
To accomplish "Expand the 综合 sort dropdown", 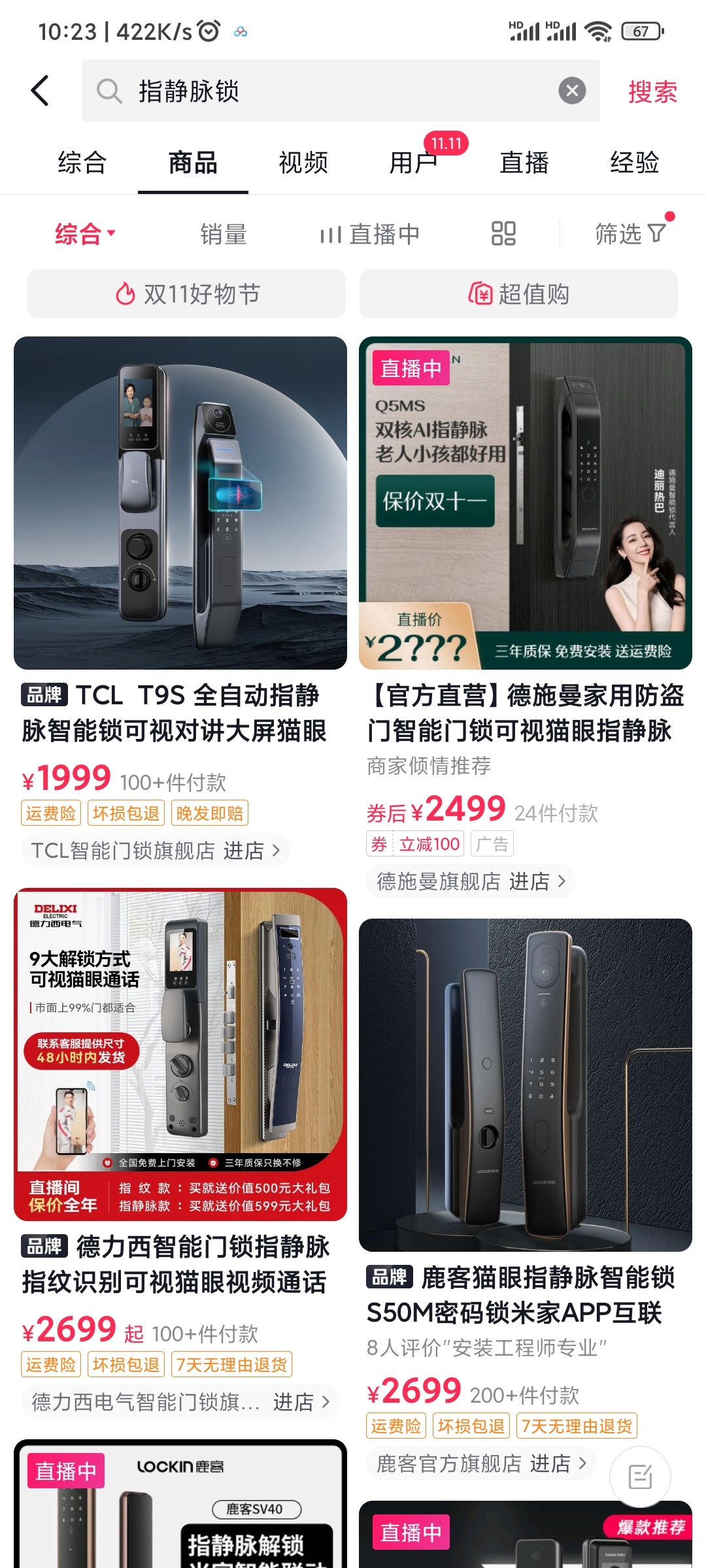I will click(85, 234).
